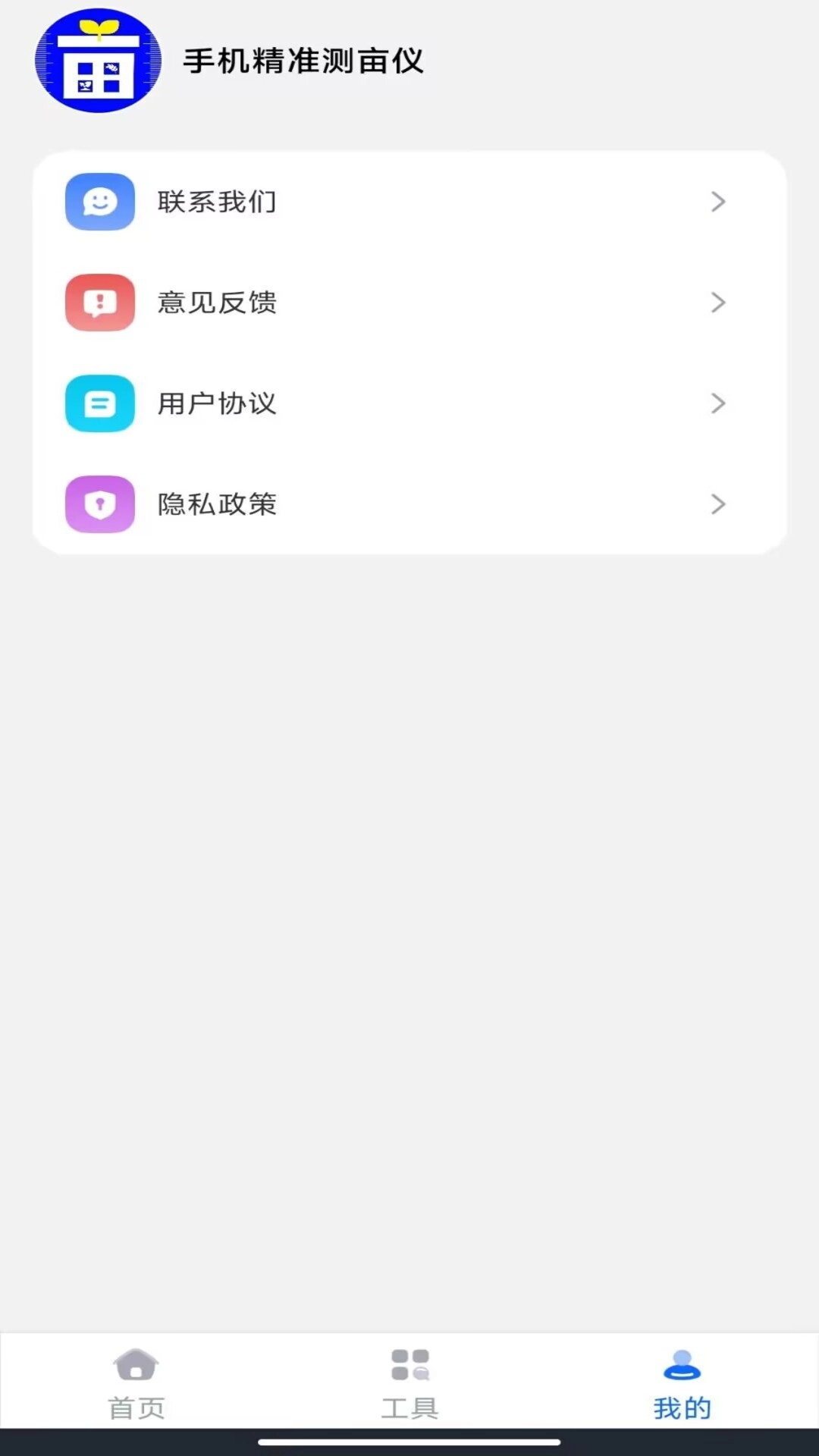Expand the 联系我们 row chevron

pos(717,202)
